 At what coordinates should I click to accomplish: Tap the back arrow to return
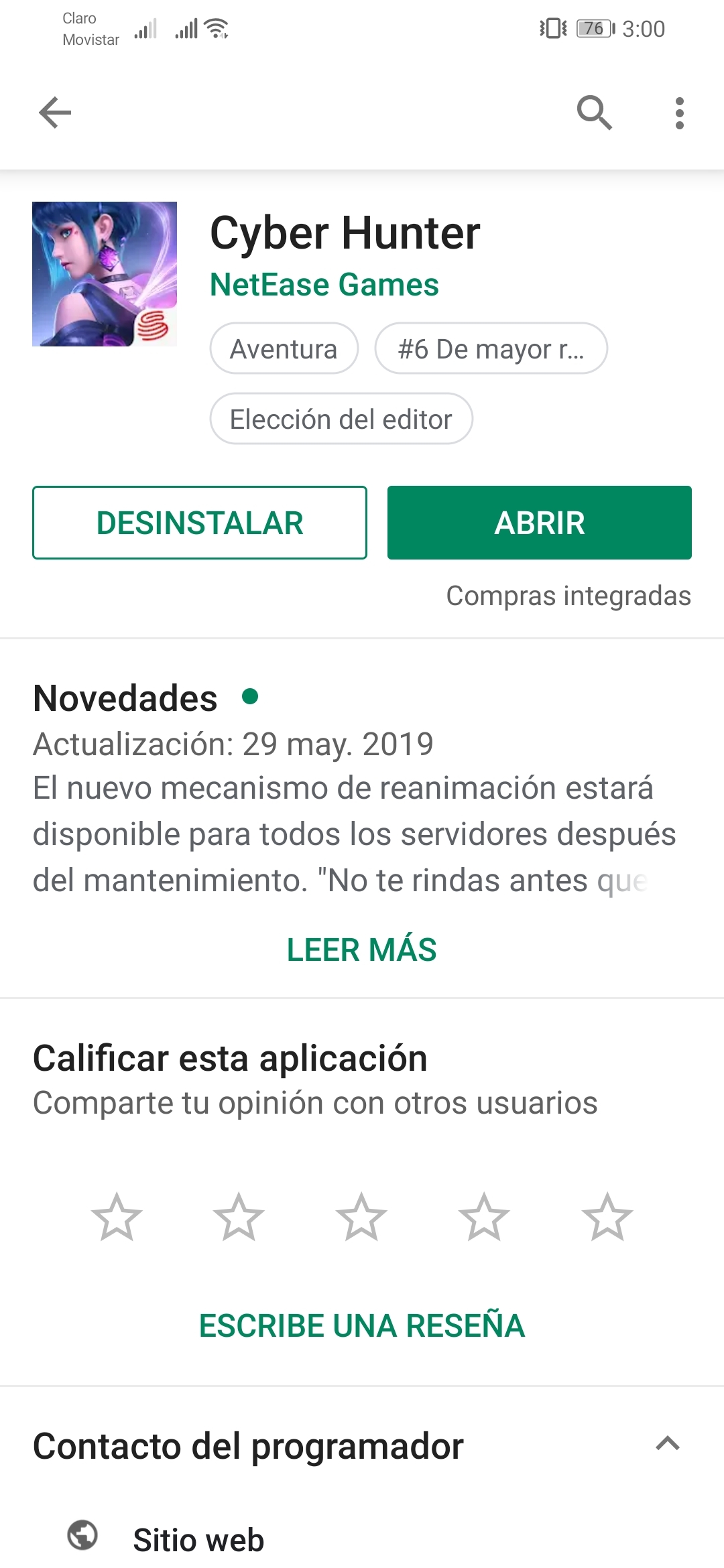point(56,113)
